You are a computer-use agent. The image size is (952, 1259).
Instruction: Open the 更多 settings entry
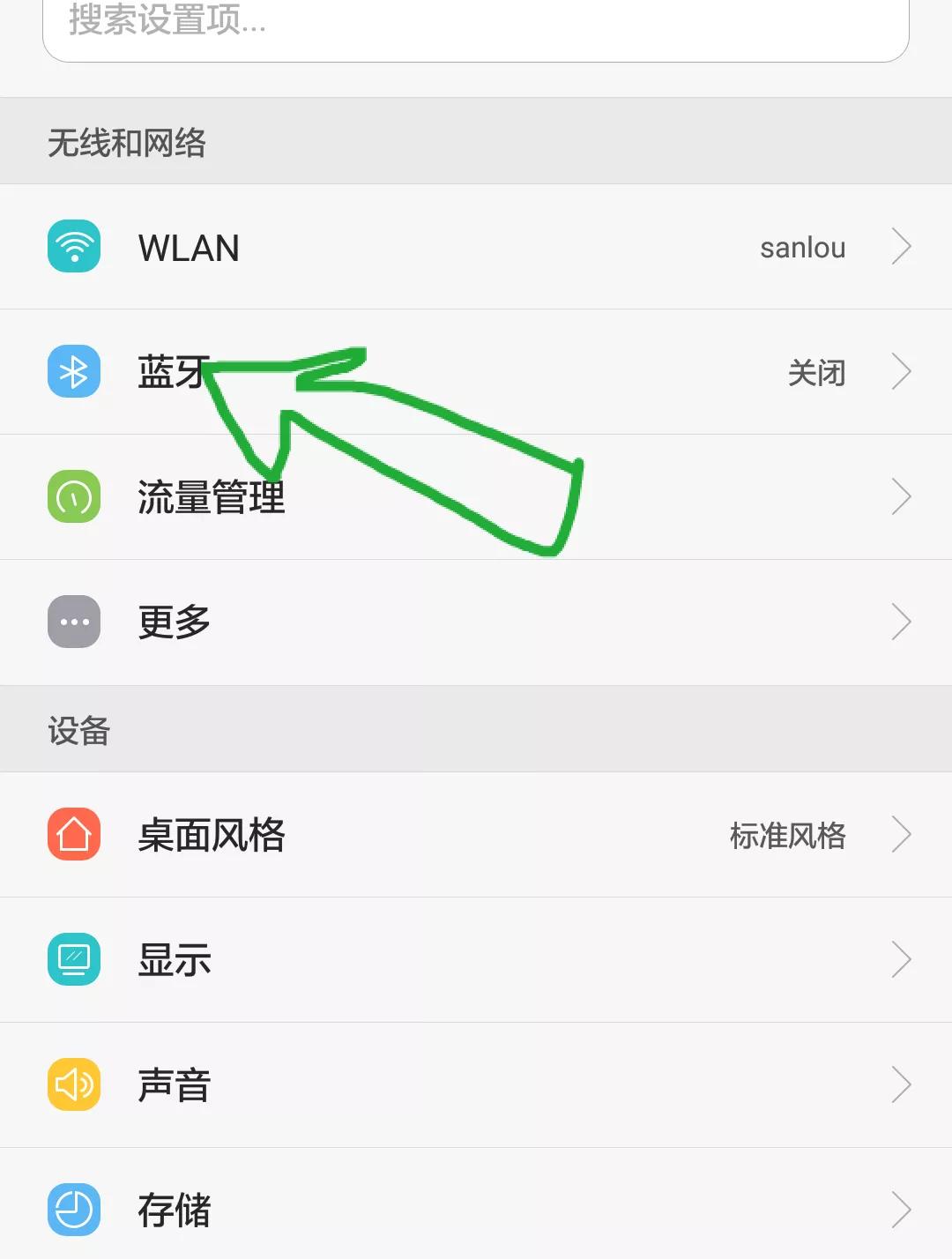click(476, 622)
